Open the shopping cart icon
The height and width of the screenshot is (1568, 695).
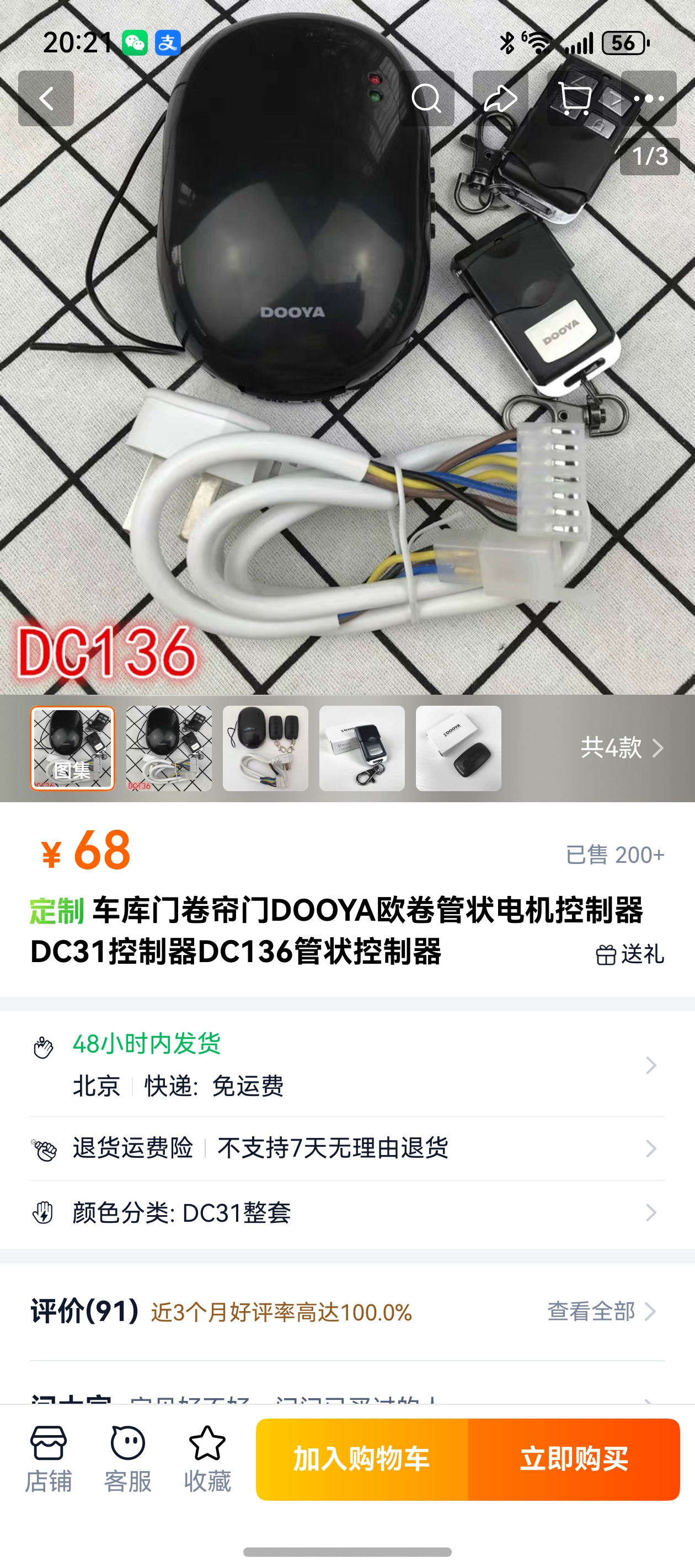[x=574, y=98]
